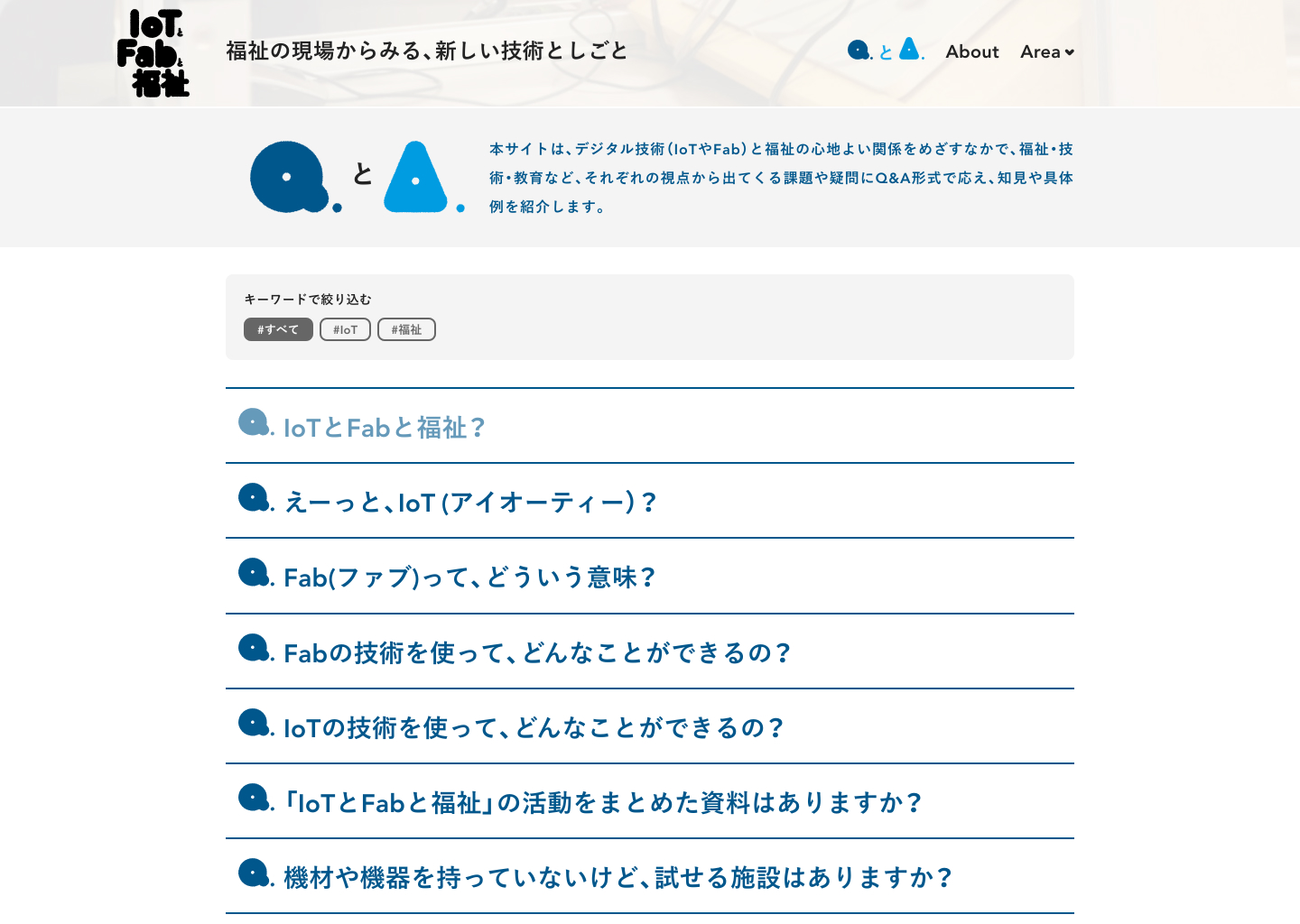Open question about 活動をまとめた資料
Screen dimensions: 1300x924
tap(603, 801)
